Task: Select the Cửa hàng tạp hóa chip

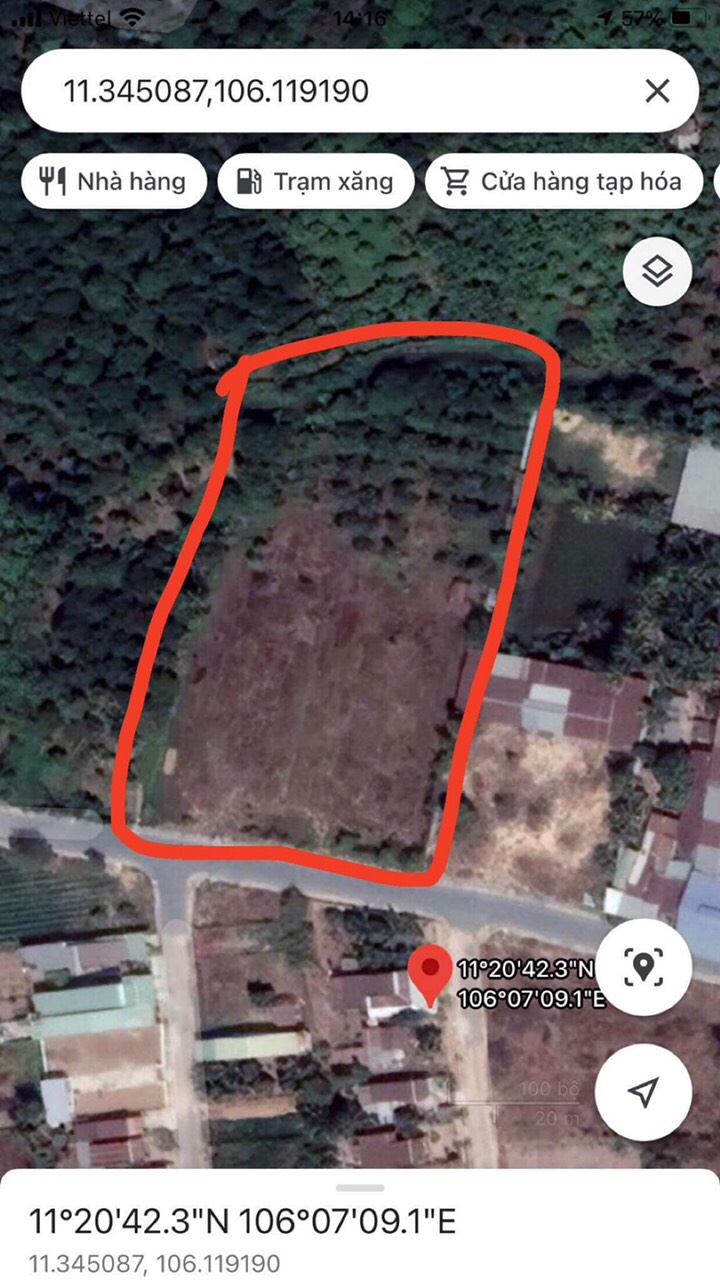Action: tap(564, 181)
